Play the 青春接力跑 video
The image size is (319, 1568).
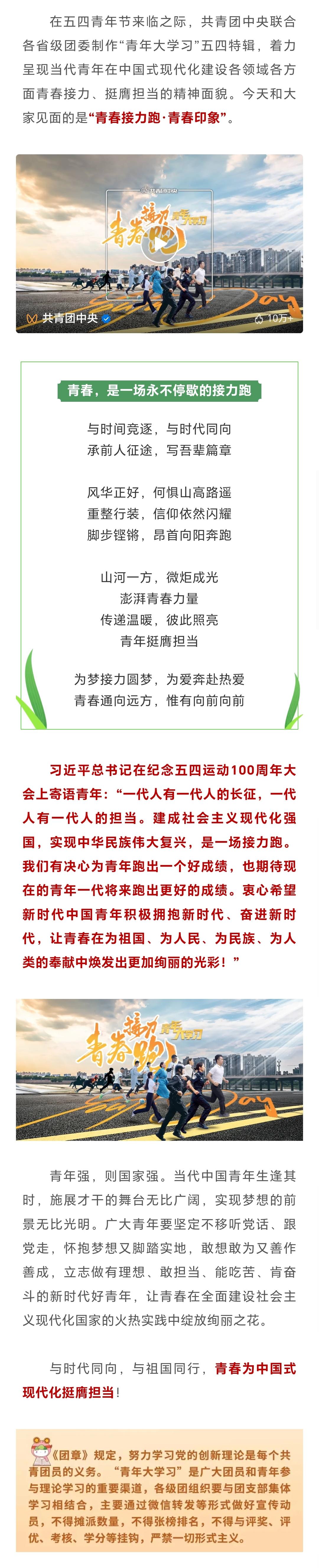(x=159, y=244)
